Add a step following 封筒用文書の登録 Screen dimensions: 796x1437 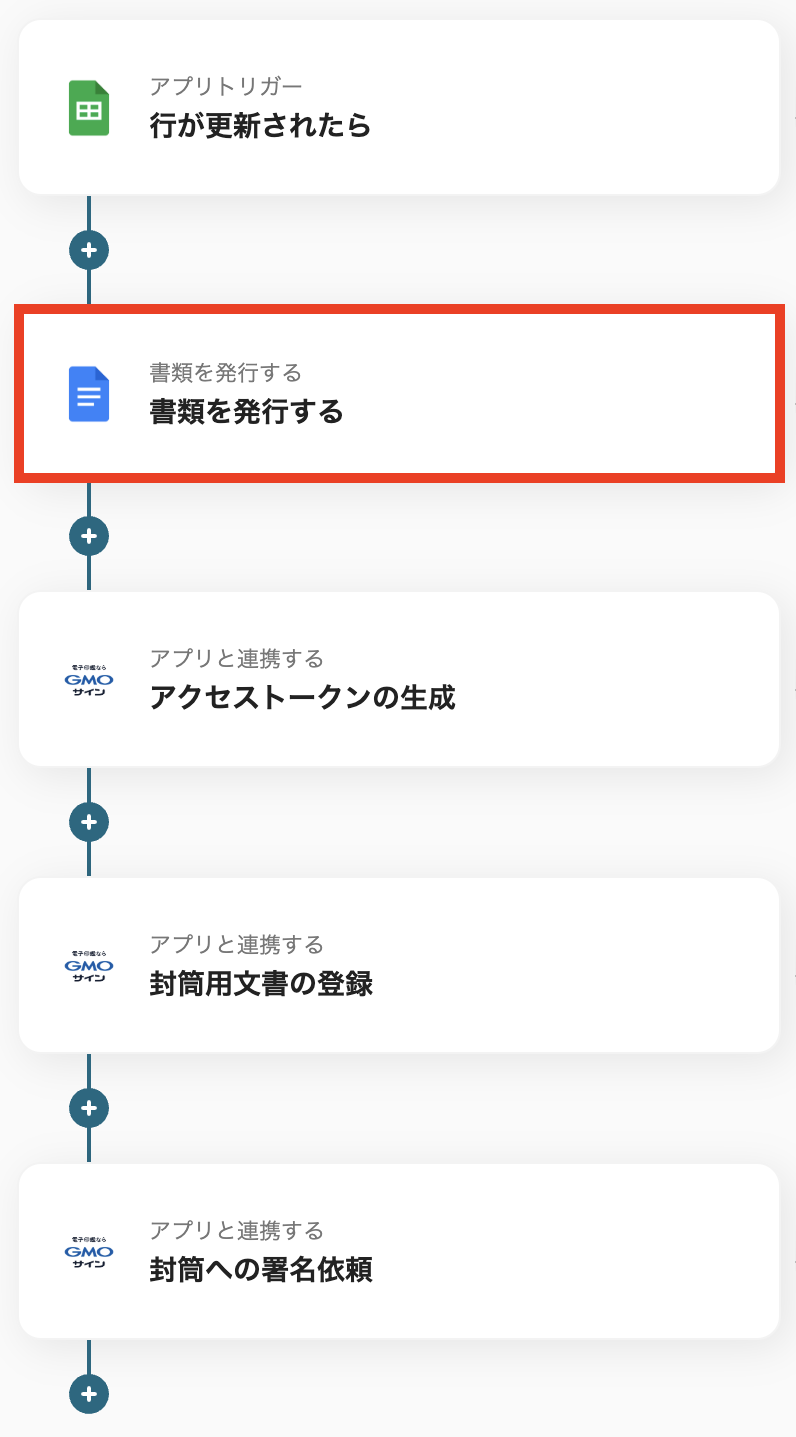click(x=89, y=1108)
